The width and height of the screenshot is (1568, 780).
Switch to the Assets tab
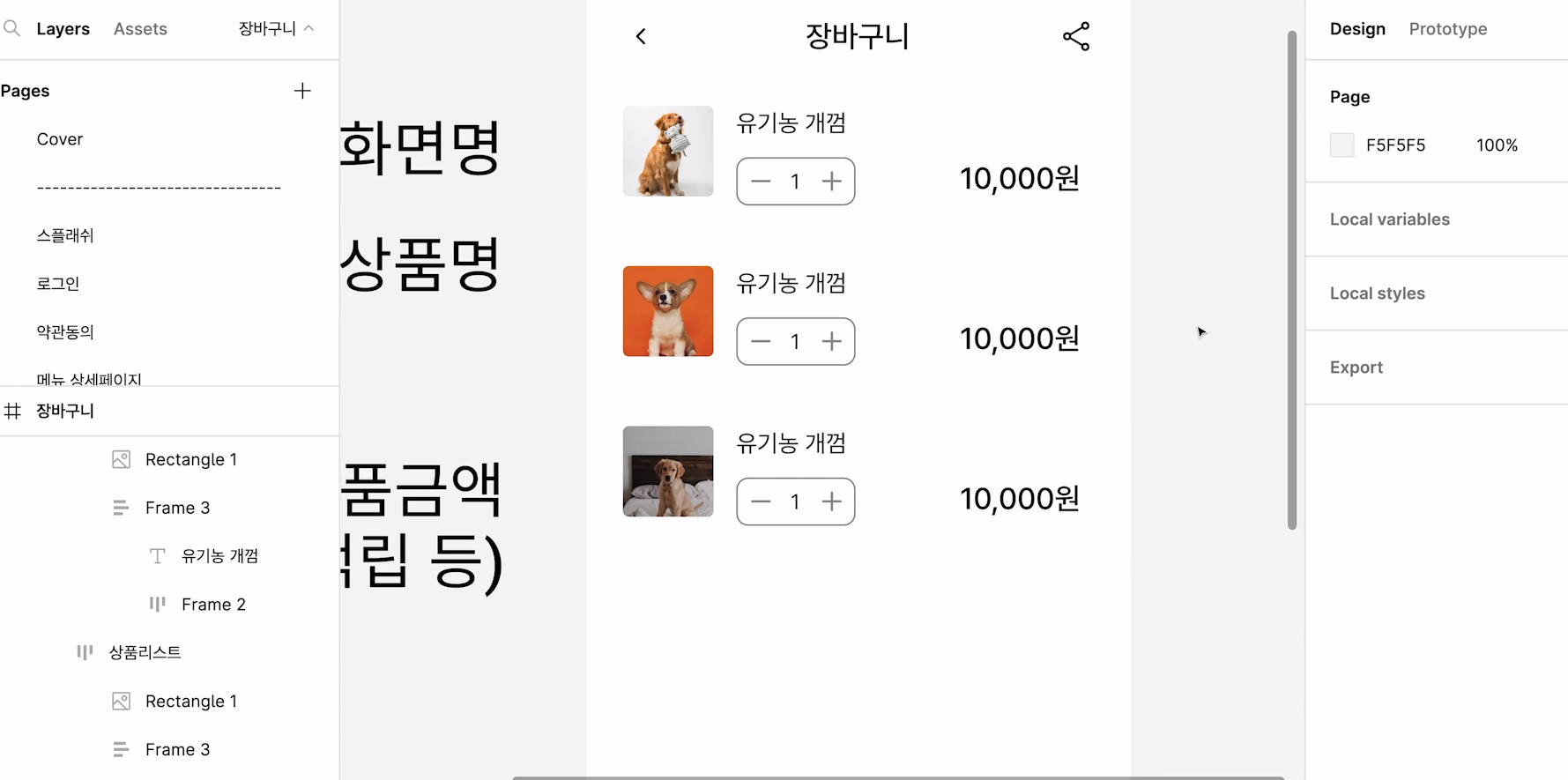140,29
